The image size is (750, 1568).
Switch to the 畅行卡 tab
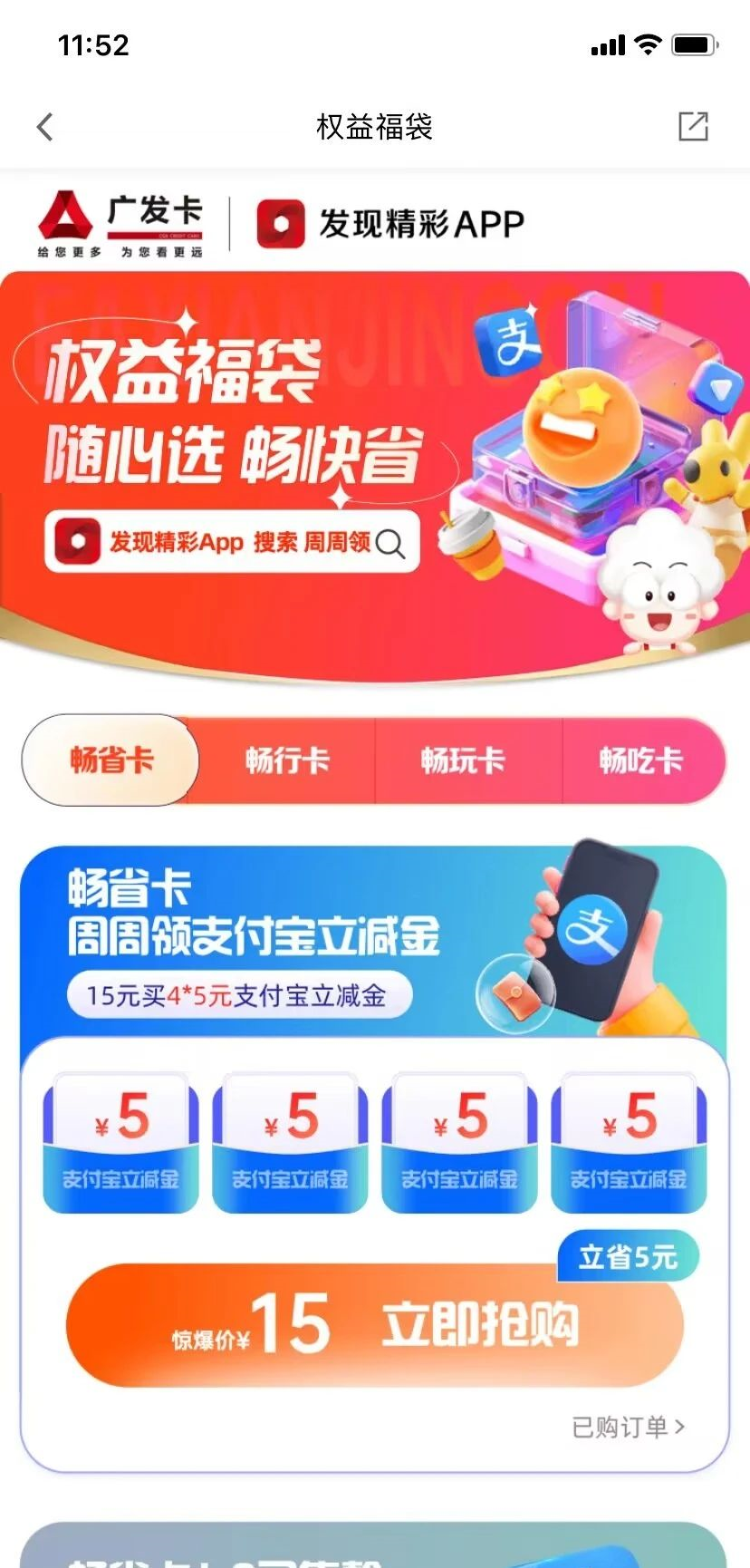pyautogui.click(x=287, y=760)
